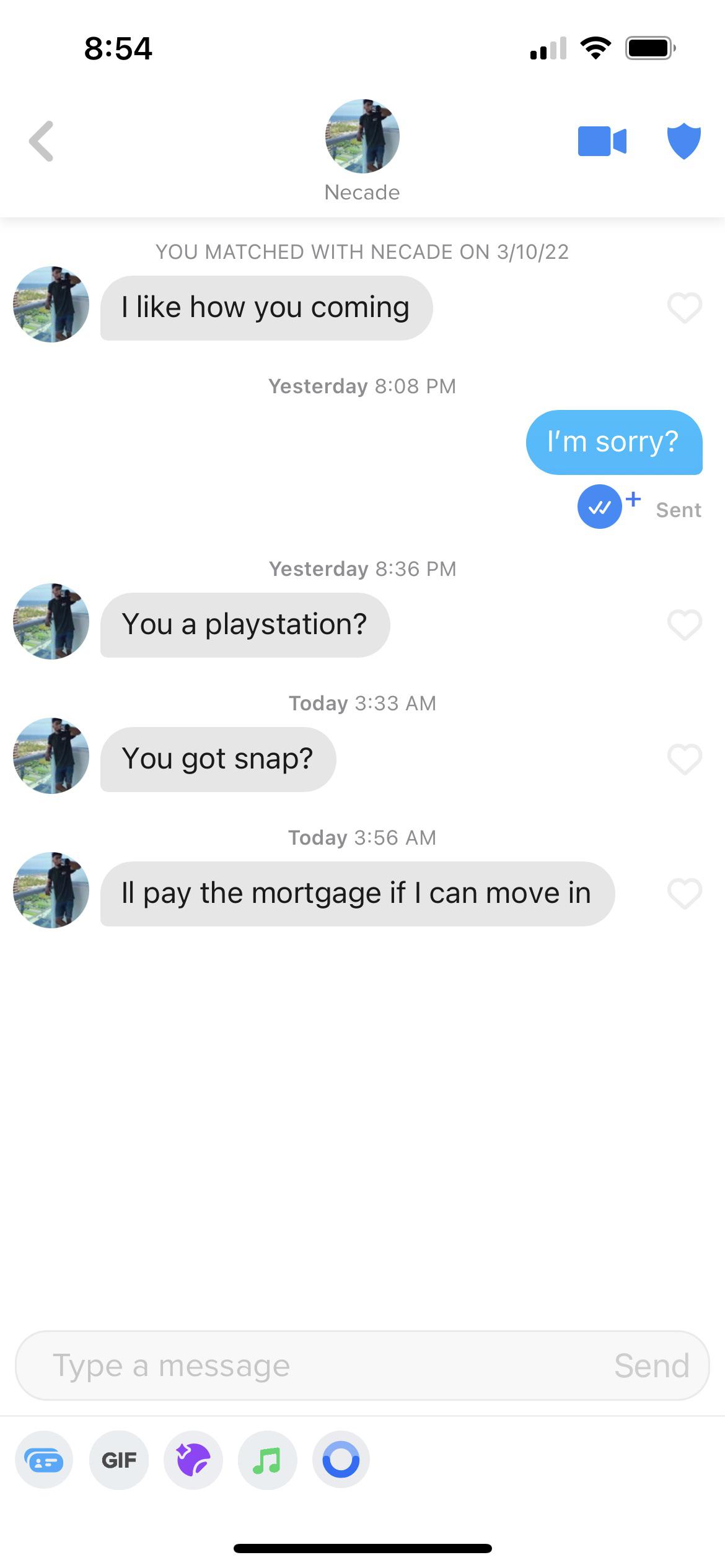This screenshot has height=1568, width=725.
Task: Like the message "You a playstation?"
Action: (x=684, y=625)
